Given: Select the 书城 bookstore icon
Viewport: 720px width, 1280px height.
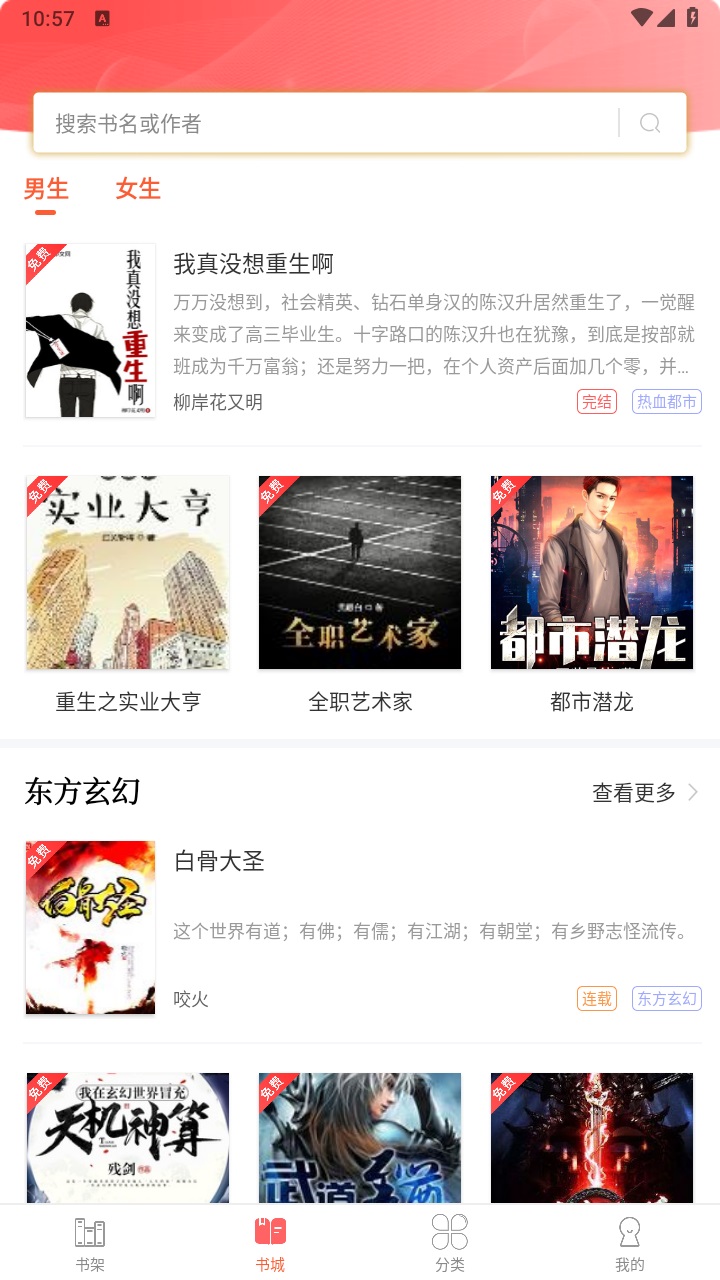Looking at the screenshot, I should (269, 1240).
